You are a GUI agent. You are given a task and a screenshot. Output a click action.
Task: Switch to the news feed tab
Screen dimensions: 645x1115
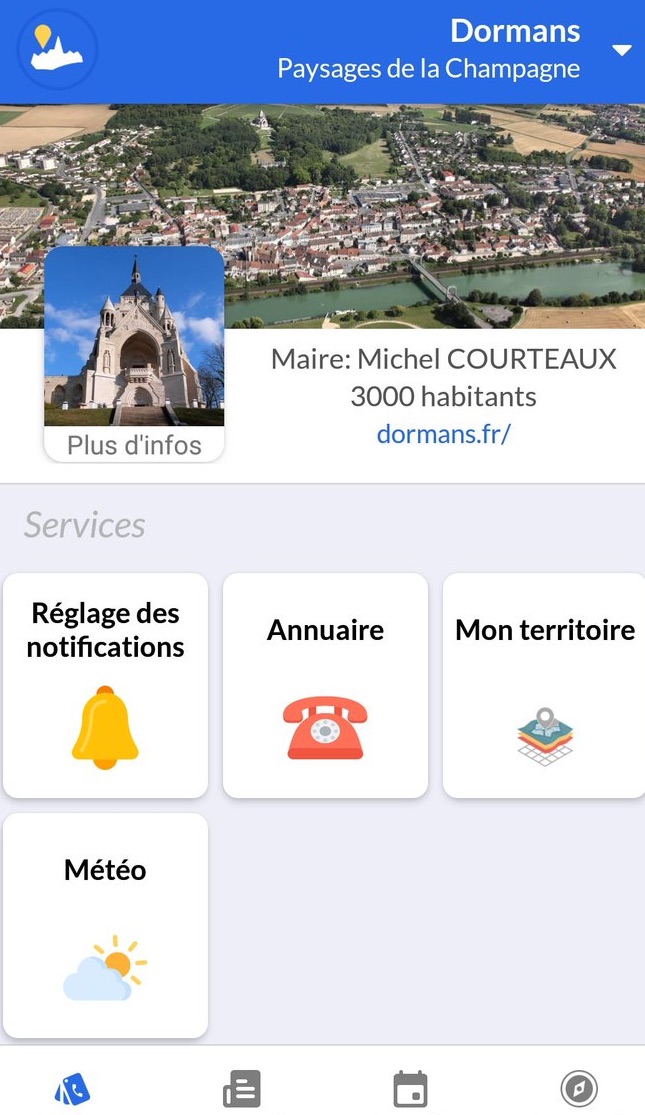[242, 1088]
